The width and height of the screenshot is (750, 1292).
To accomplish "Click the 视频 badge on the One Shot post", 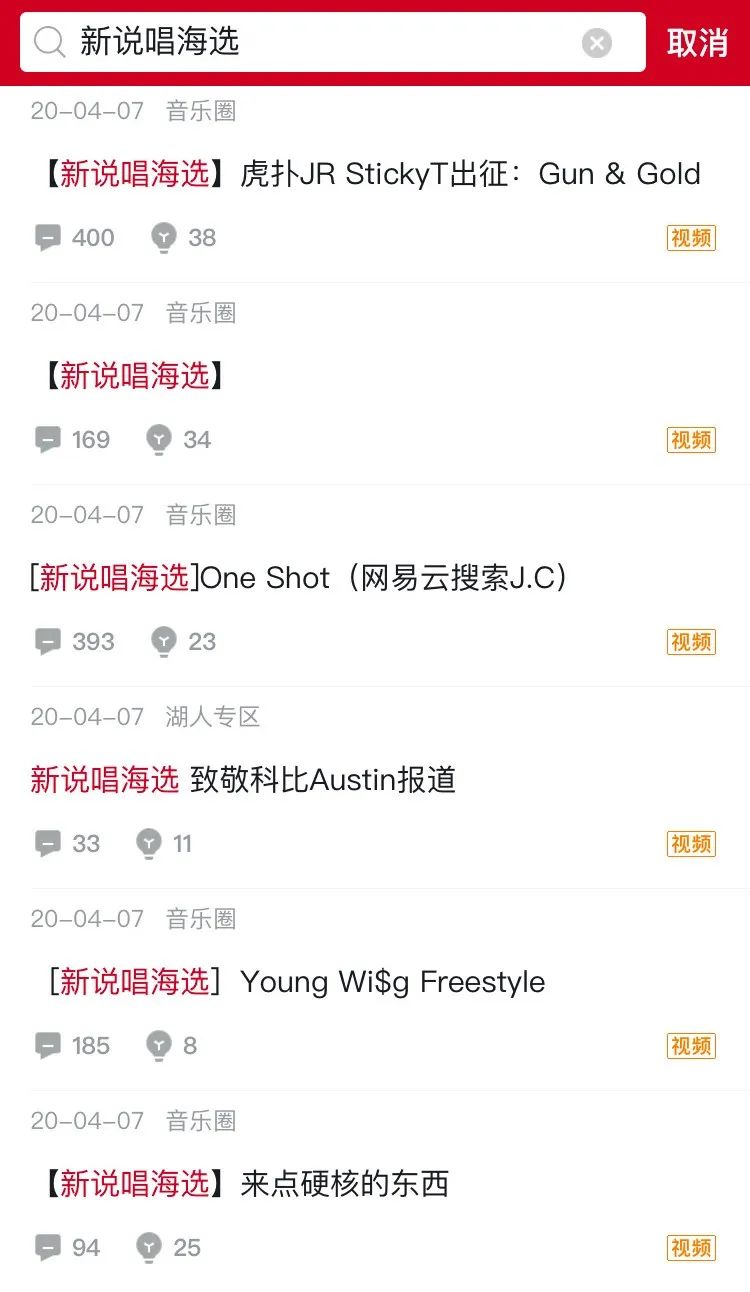I will coord(690,641).
